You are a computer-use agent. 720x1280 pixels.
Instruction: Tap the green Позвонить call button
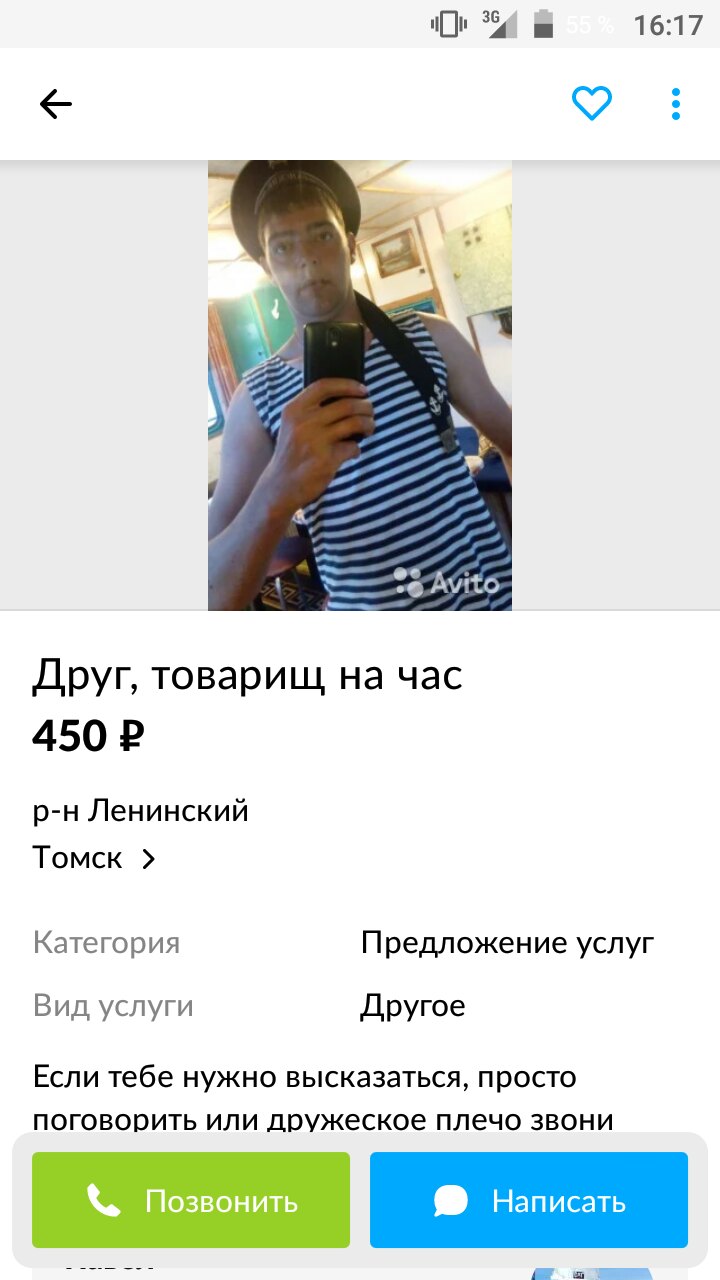[191, 1200]
